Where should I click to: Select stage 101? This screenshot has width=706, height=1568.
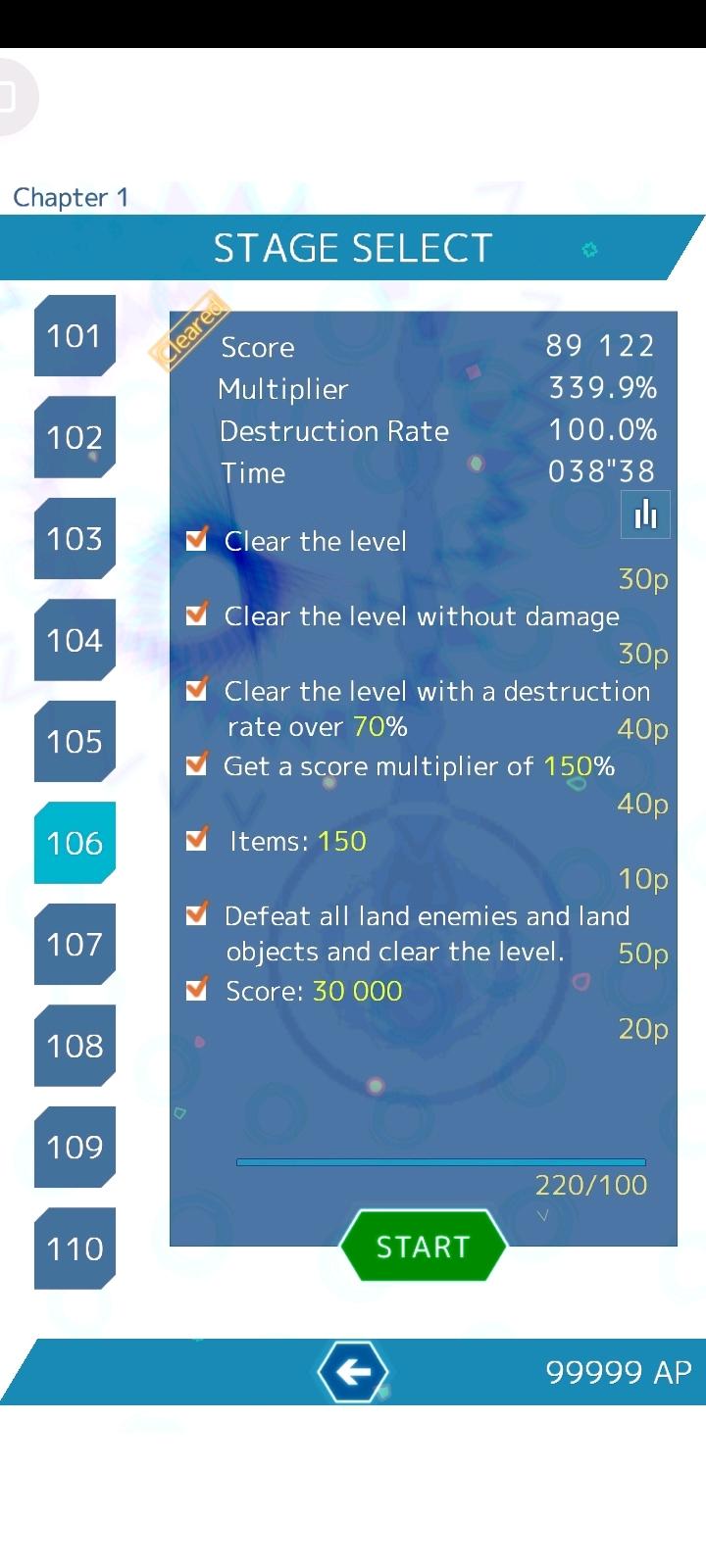point(75,336)
